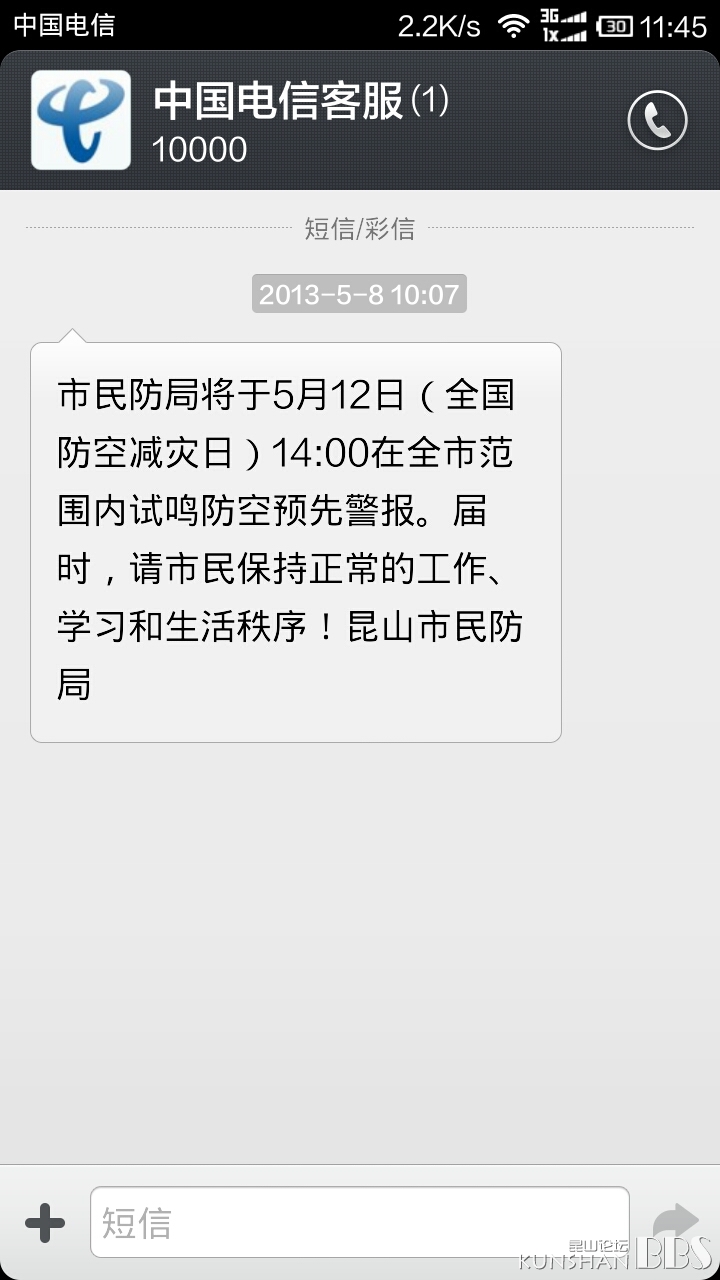Screen dimensions: 720x1280
Task: Tap the send arrow button
Action: click(x=675, y=1222)
